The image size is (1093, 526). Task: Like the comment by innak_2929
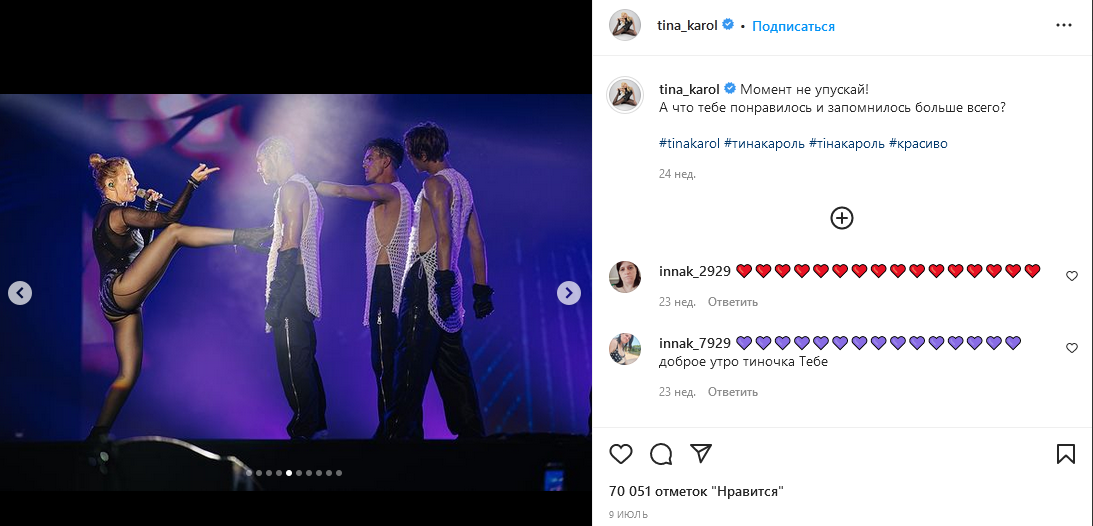(1072, 276)
